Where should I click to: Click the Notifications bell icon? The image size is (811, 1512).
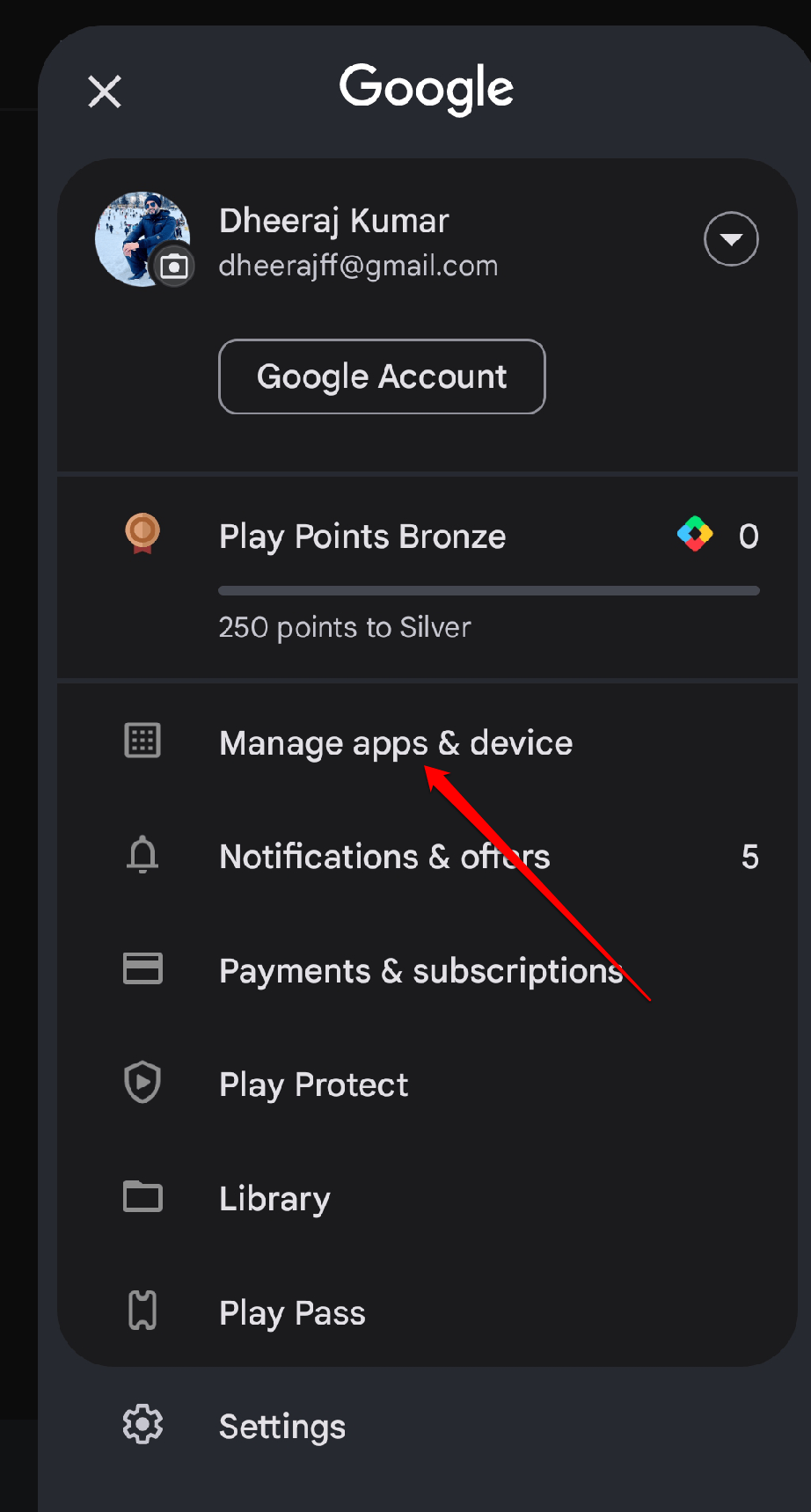142,855
